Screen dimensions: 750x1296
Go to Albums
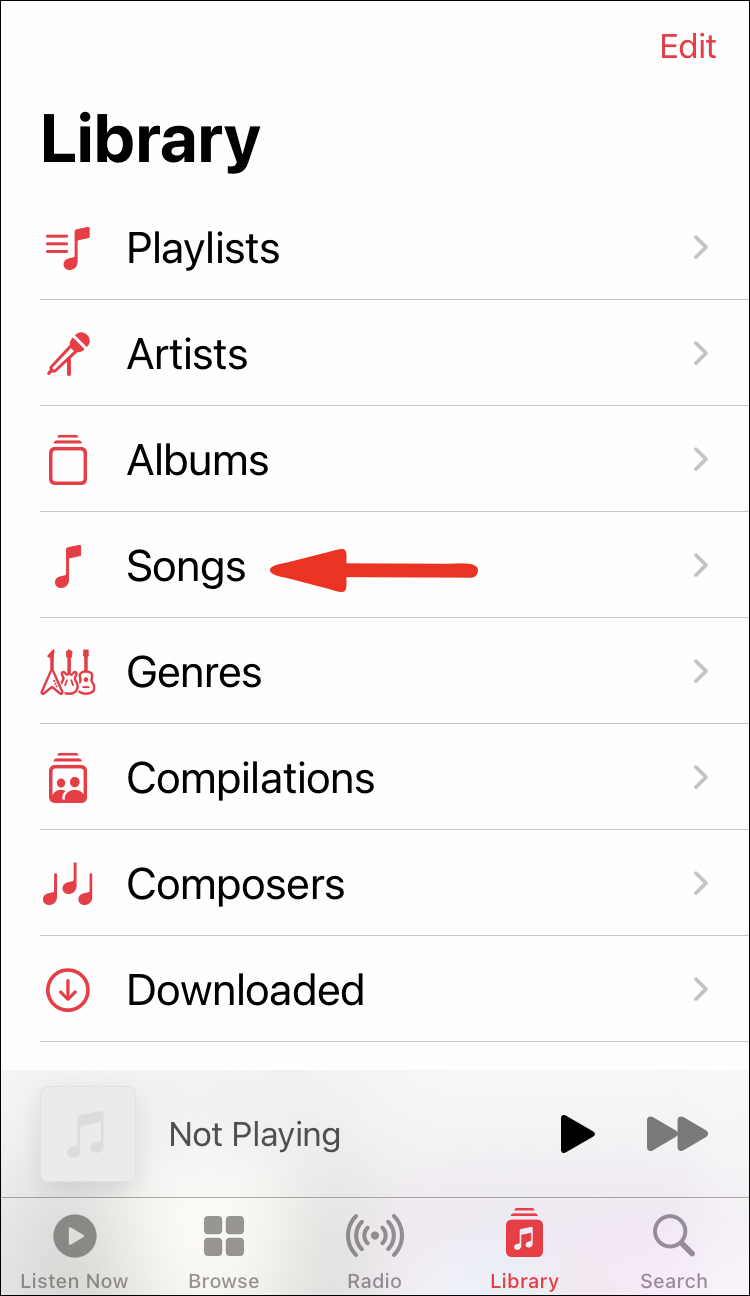tap(197, 460)
